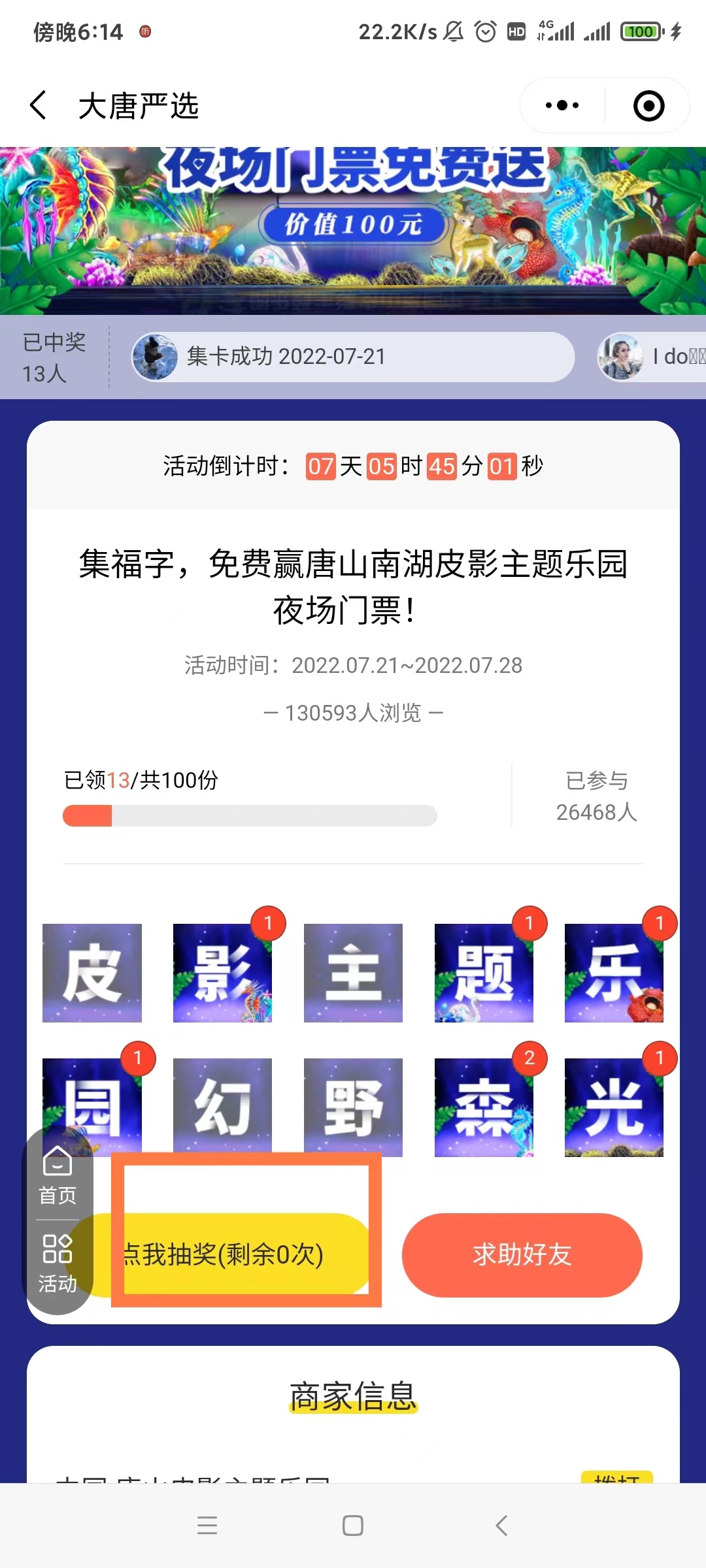
Task: Tap the system home button
Action: tap(353, 1526)
